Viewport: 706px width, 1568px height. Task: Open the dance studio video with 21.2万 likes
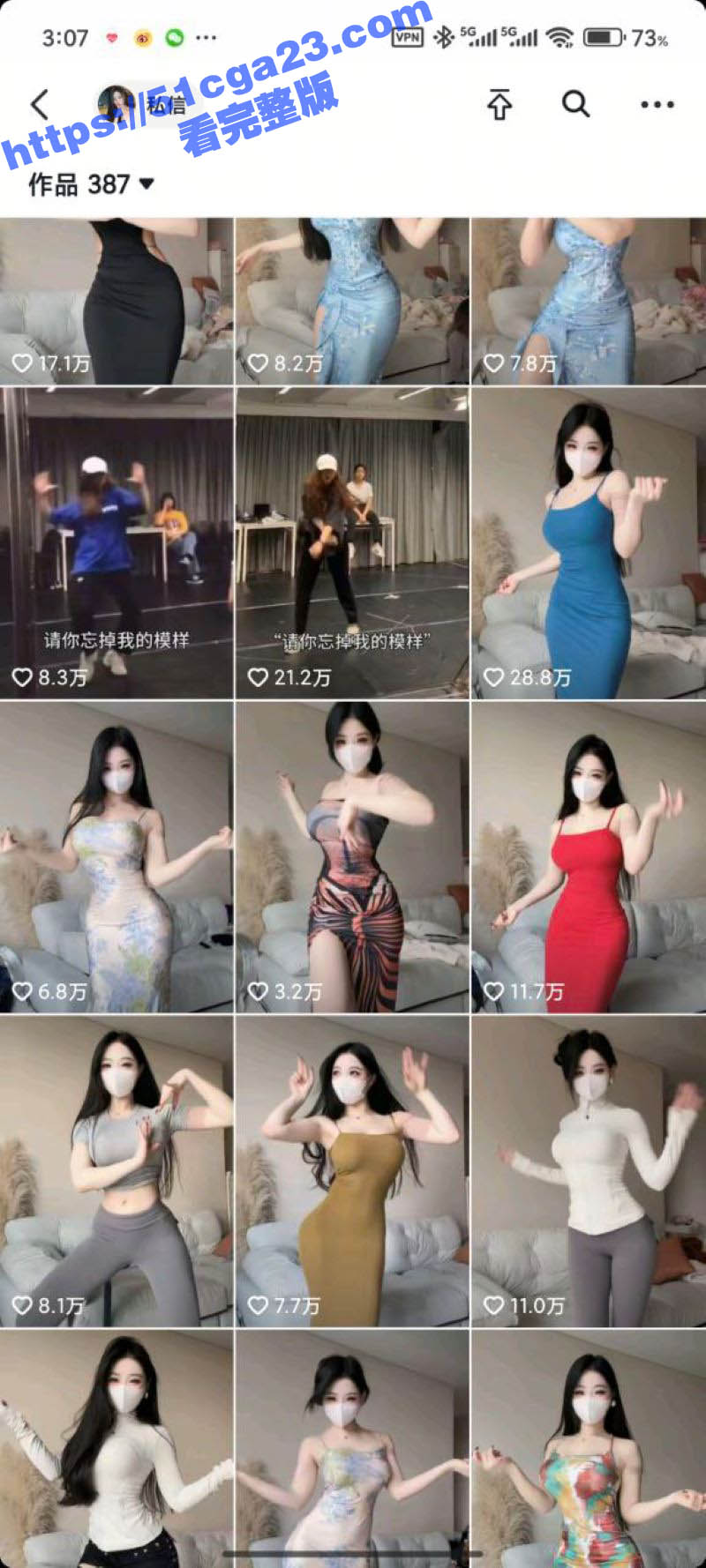coord(352,542)
